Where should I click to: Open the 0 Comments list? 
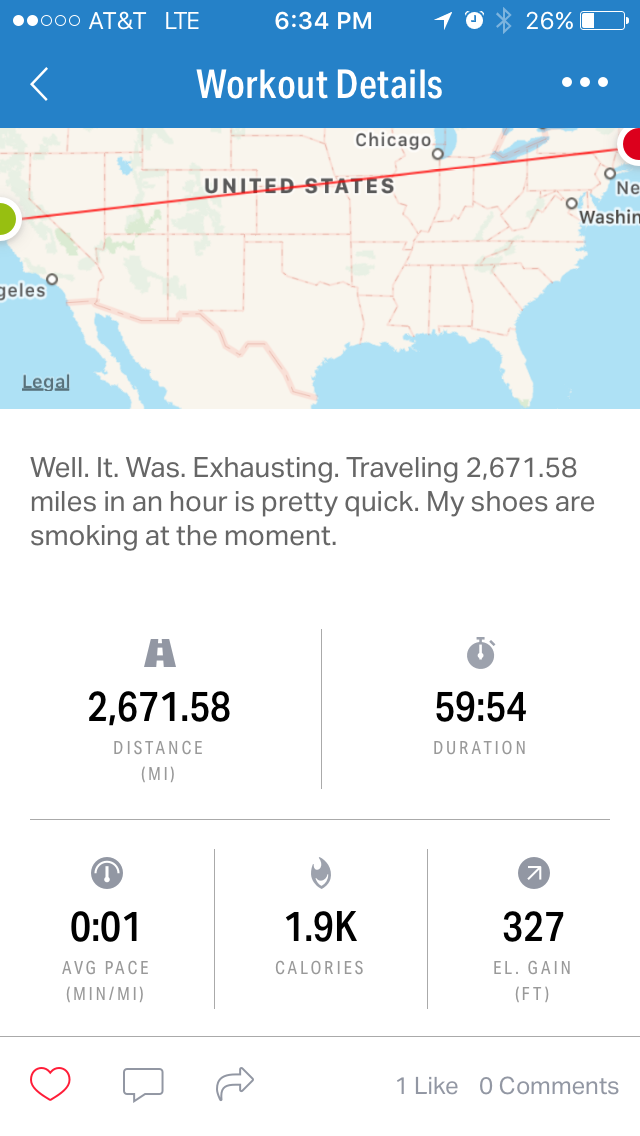tap(549, 1085)
